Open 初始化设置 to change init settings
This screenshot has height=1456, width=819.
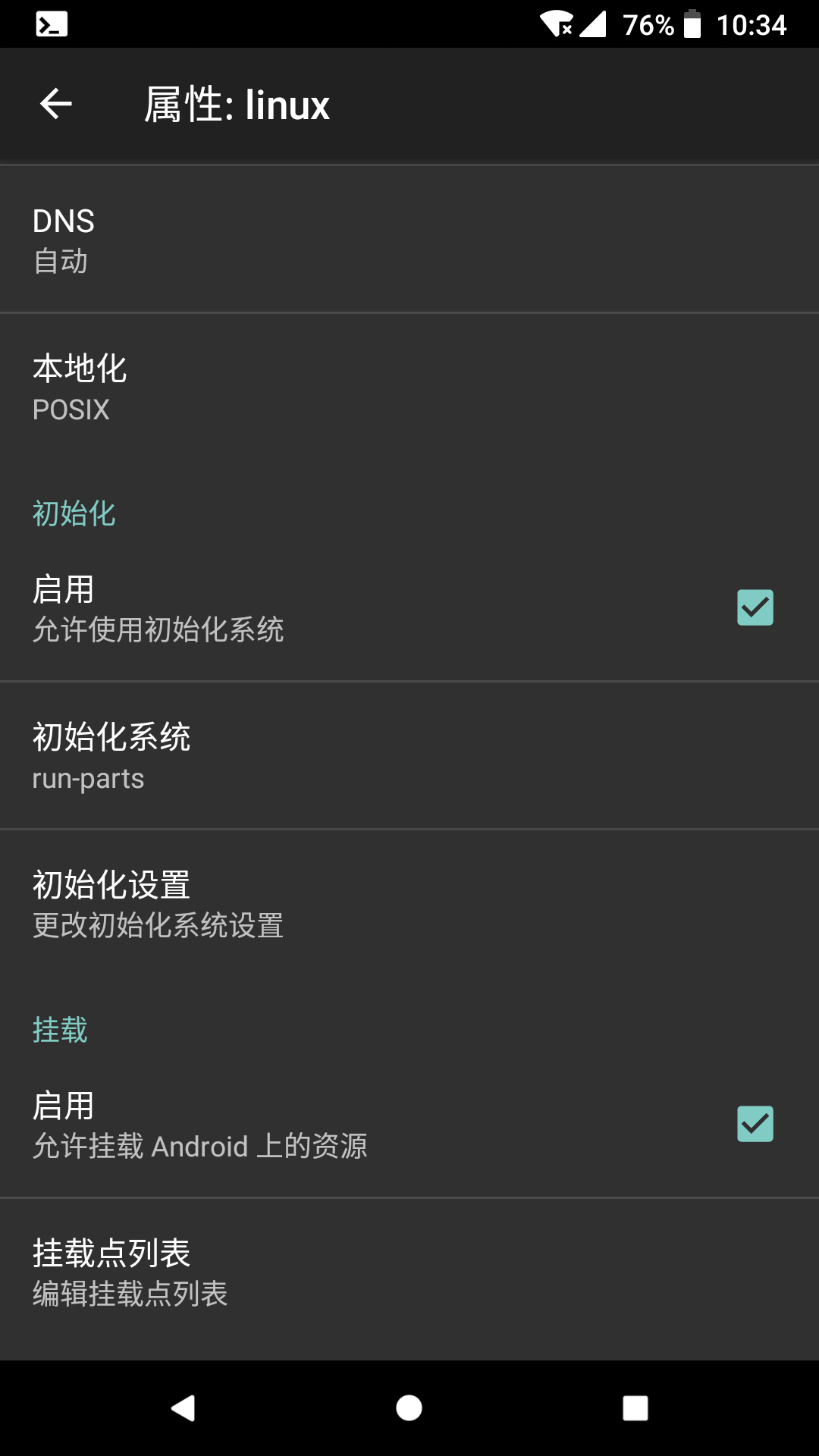pos(409,903)
